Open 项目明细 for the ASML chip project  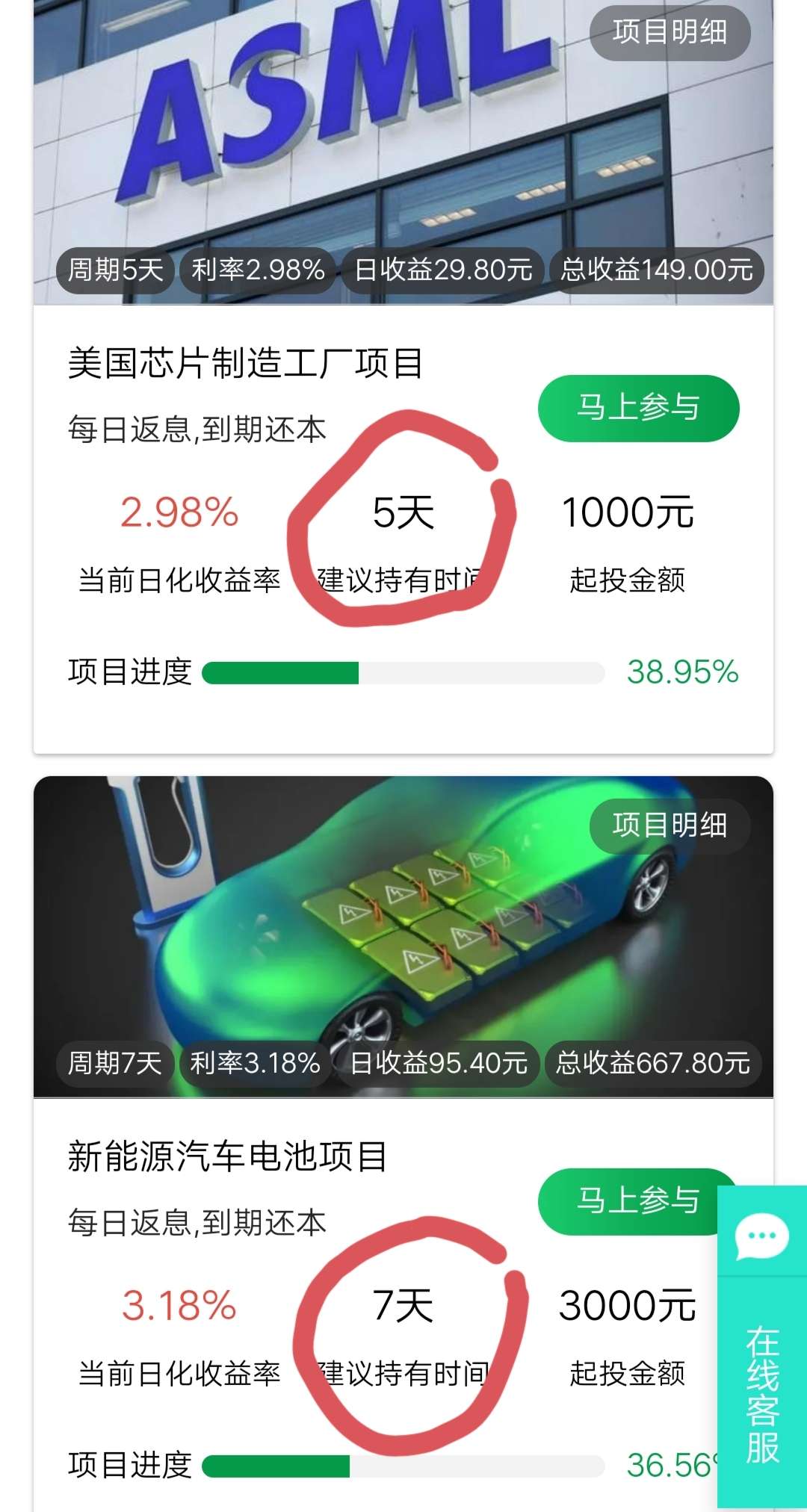click(670, 32)
